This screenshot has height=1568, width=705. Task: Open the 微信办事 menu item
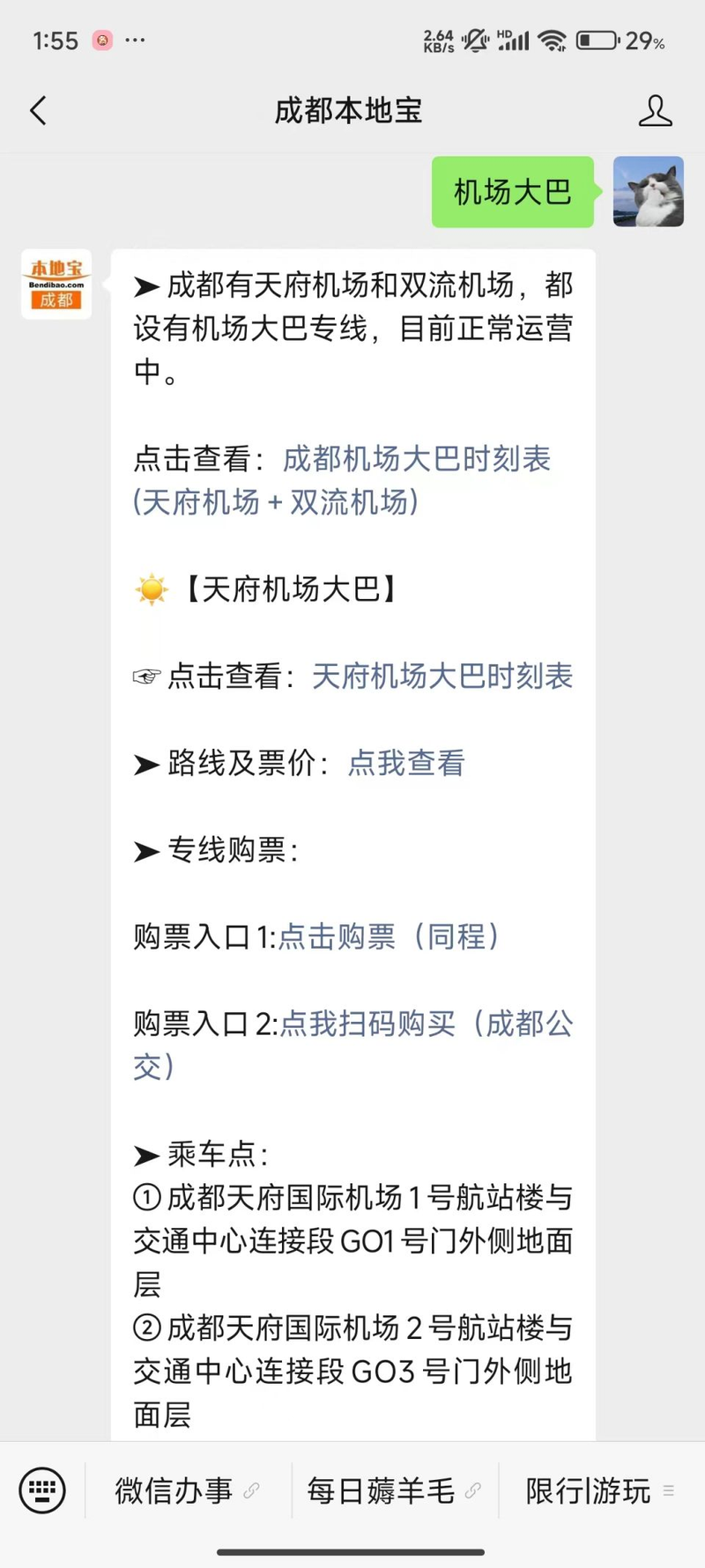[x=173, y=1490]
